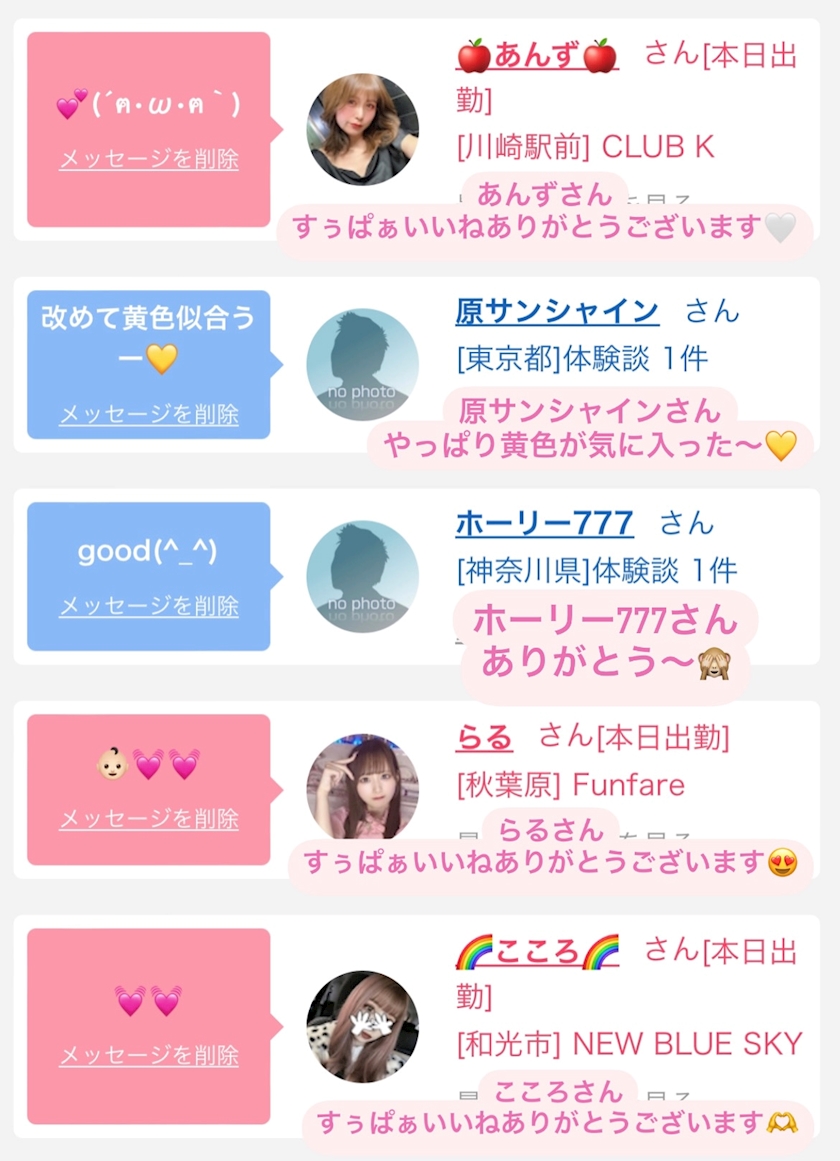Delete the message from 原サンシャイン
Viewport: 840px width, 1161px height.
pos(148,414)
